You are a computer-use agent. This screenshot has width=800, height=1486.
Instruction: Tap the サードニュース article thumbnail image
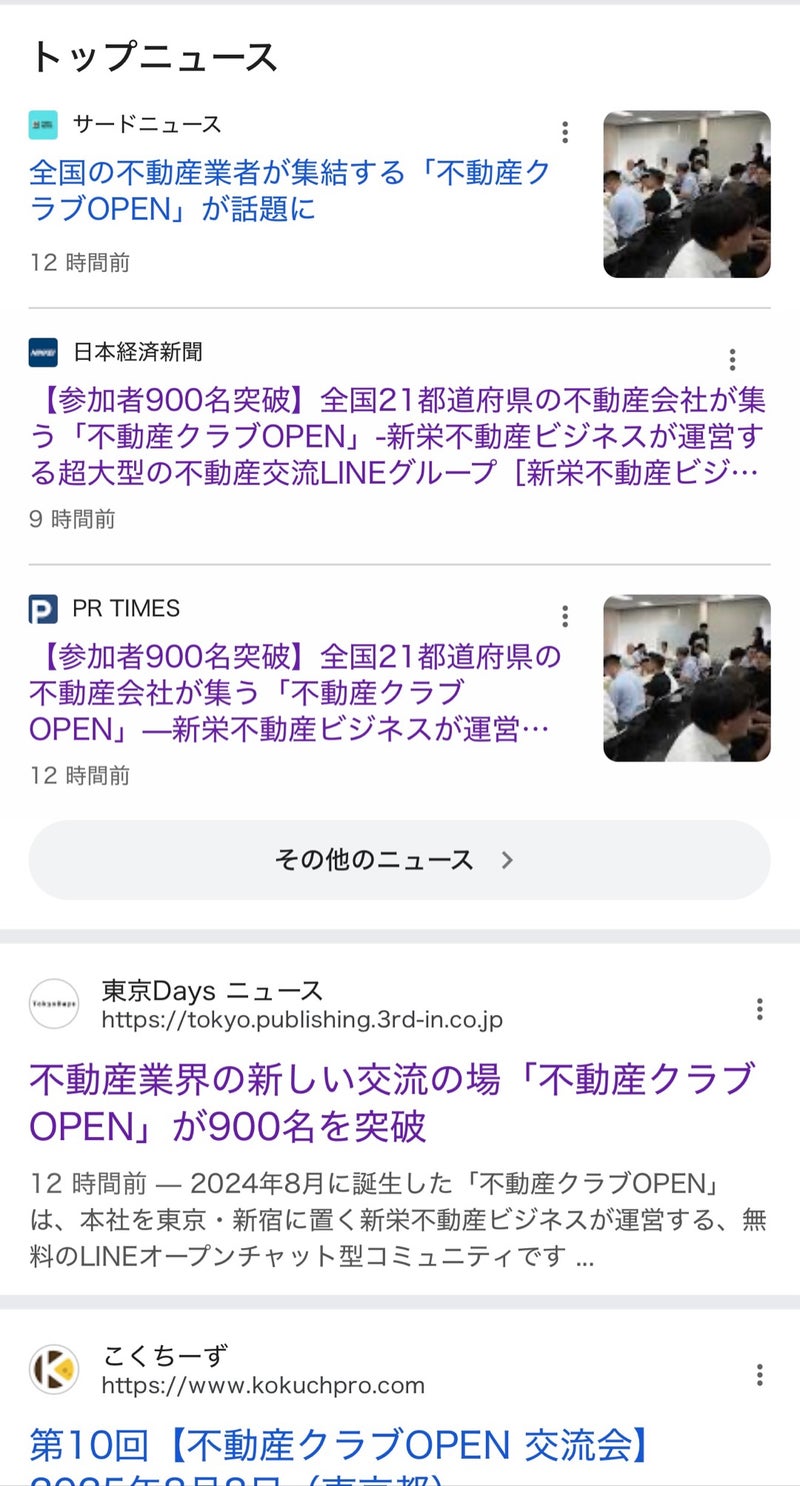(x=687, y=194)
